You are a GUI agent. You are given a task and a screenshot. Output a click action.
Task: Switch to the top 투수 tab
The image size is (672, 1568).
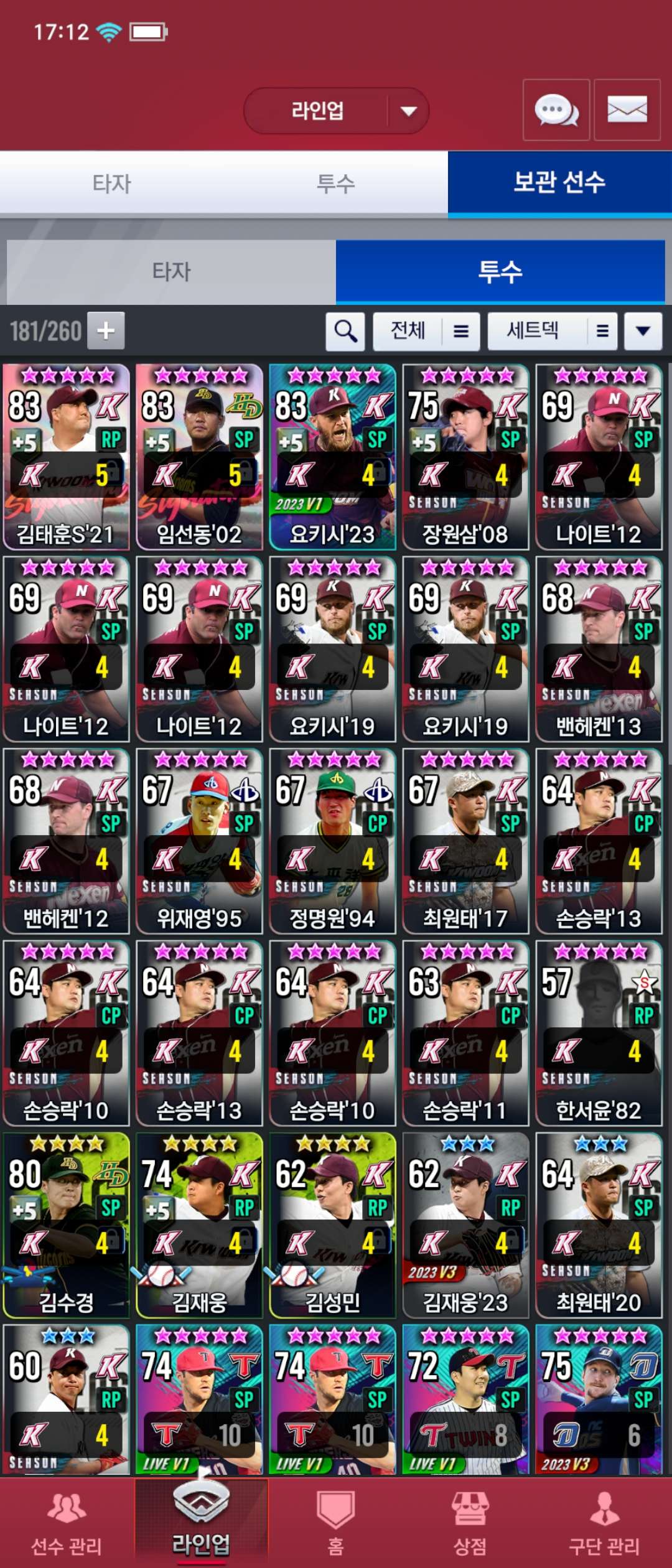(336, 184)
